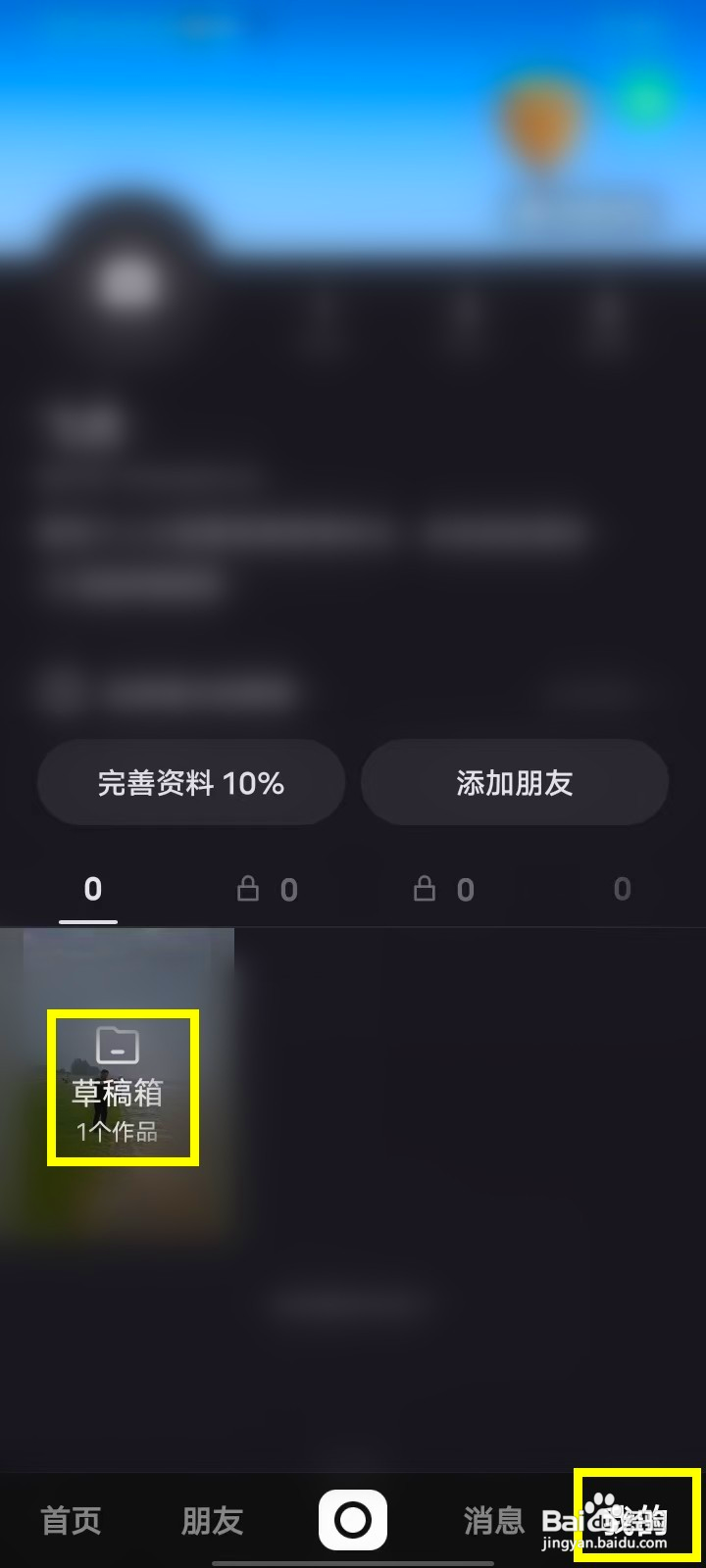Screen dimensions: 706x1568
Task: Open 消息 messages from bottom navigation
Action: click(x=493, y=1518)
